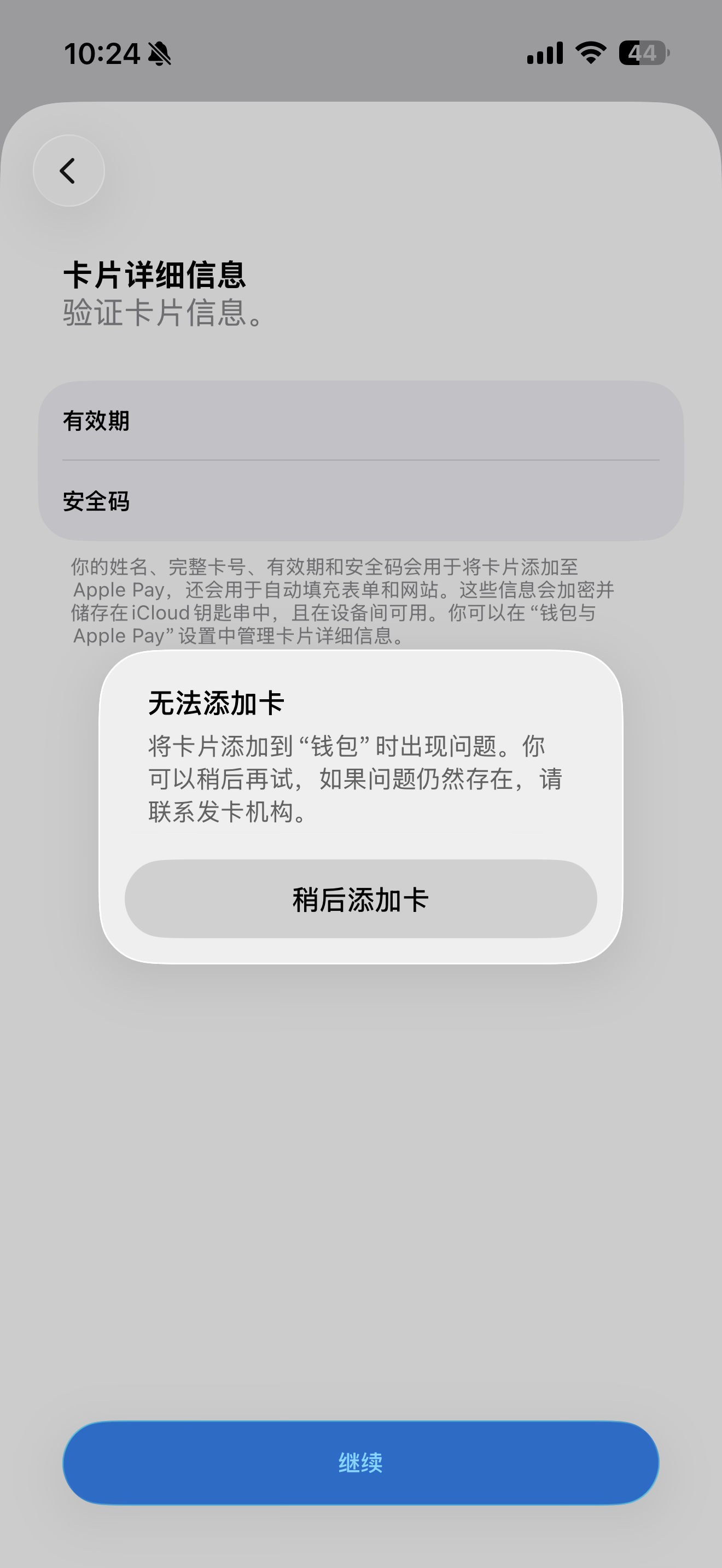Focus the 安全码 security code field
722x1568 pixels.
click(x=360, y=501)
